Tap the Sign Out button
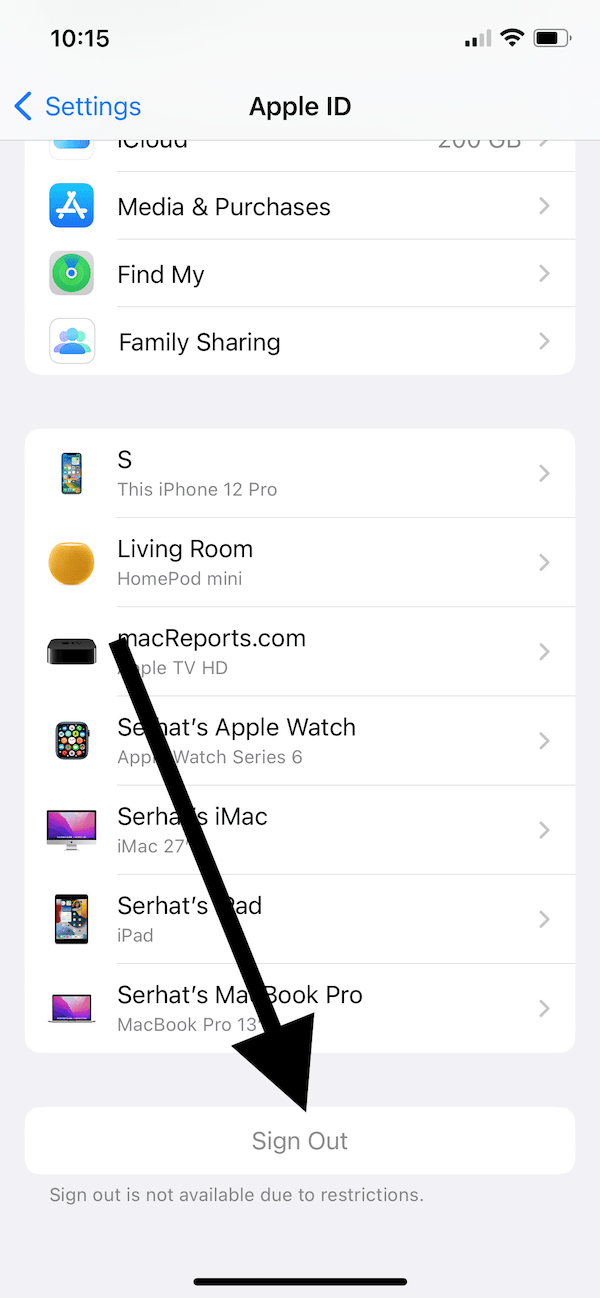Screen dimensions: 600x1298 300,1140
